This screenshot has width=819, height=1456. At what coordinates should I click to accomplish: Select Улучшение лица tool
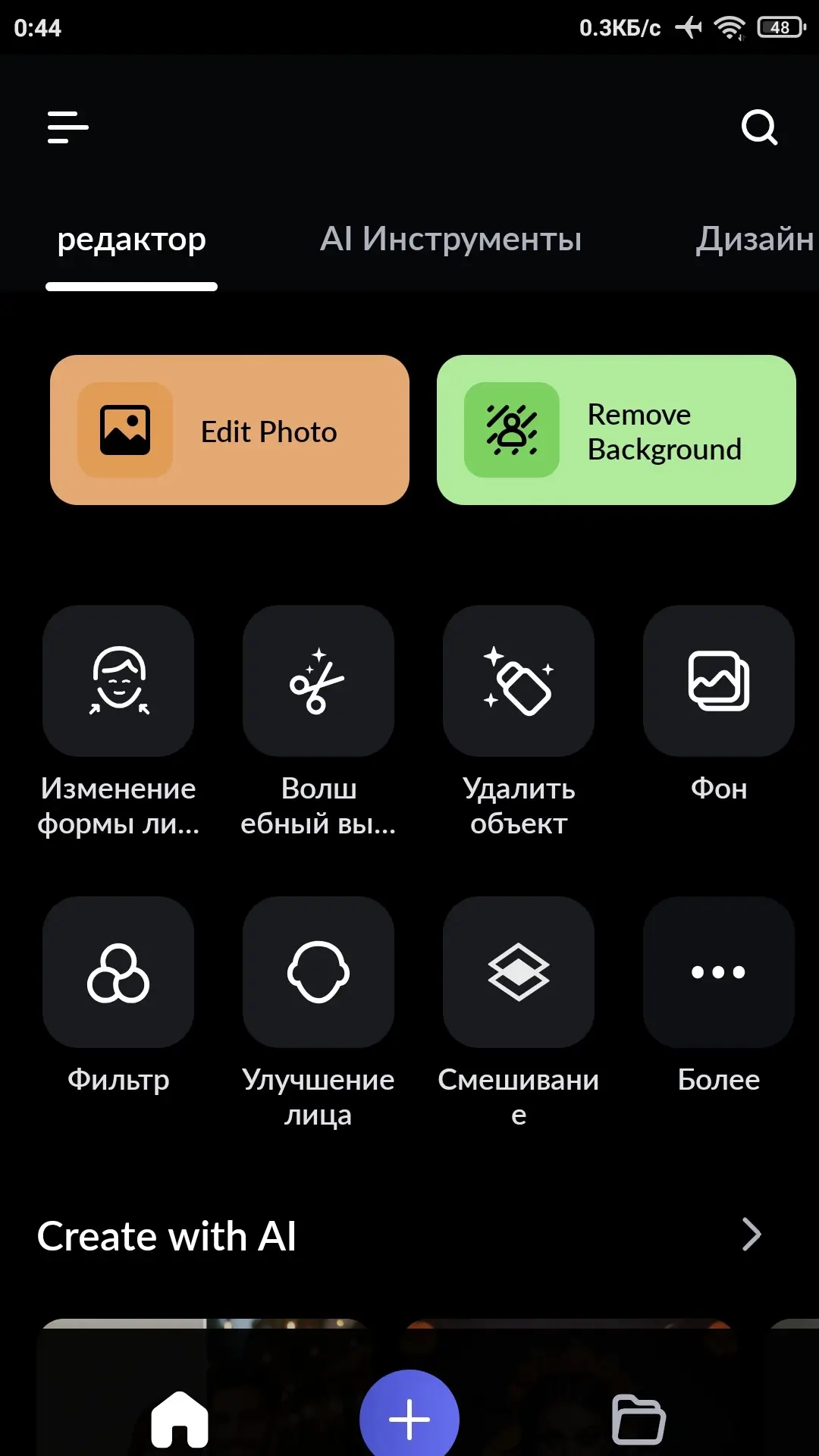point(318,971)
